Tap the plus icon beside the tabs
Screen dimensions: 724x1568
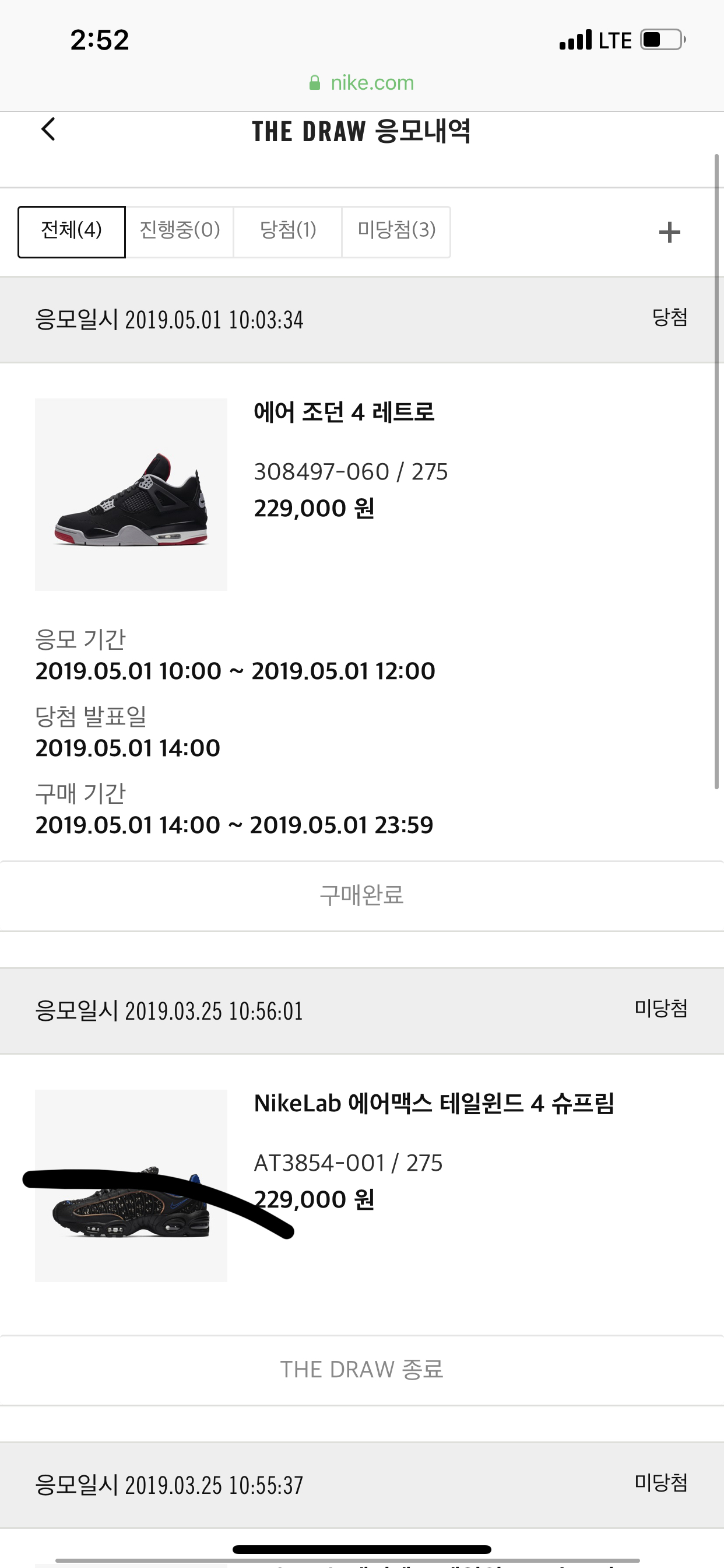click(x=669, y=233)
